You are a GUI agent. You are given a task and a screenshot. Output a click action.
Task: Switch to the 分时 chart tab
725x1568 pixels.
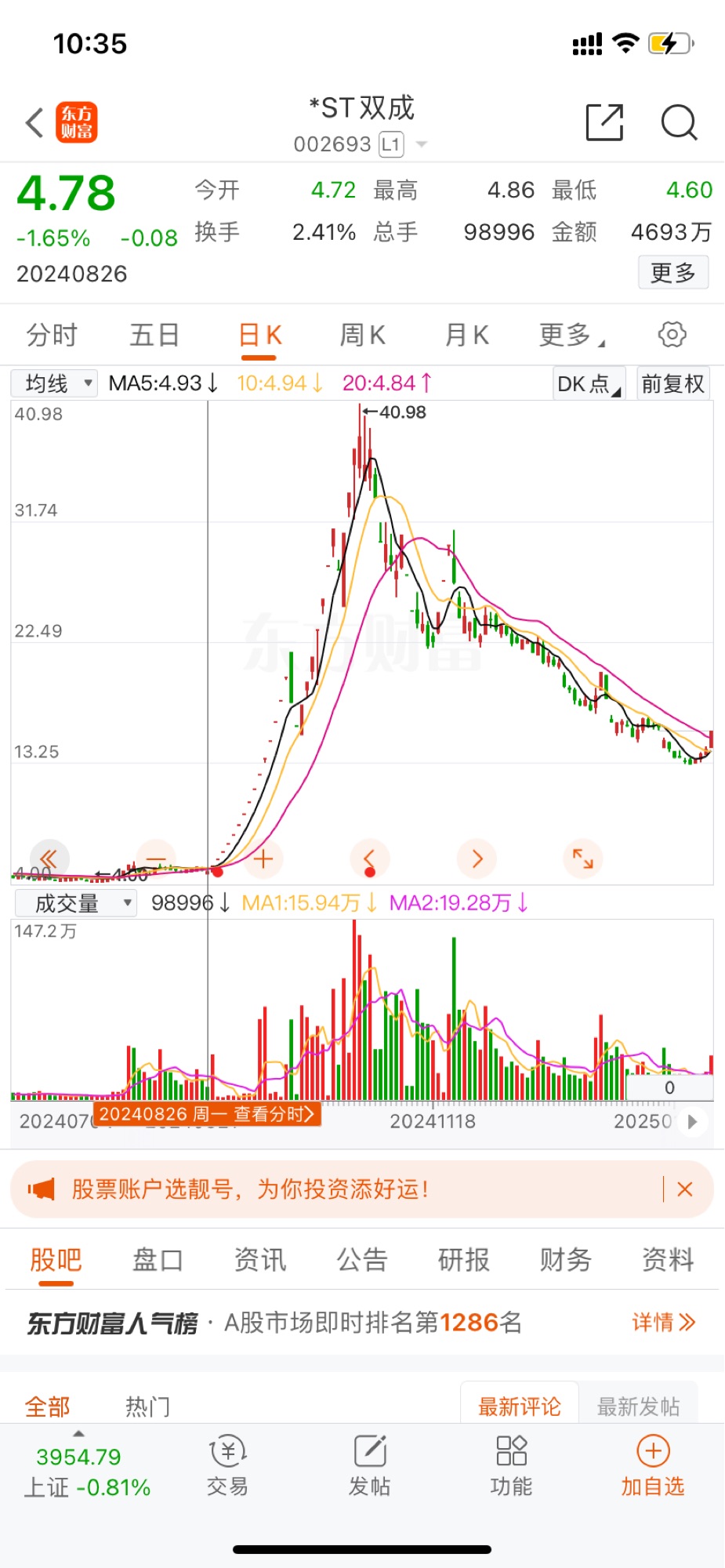click(52, 336)
